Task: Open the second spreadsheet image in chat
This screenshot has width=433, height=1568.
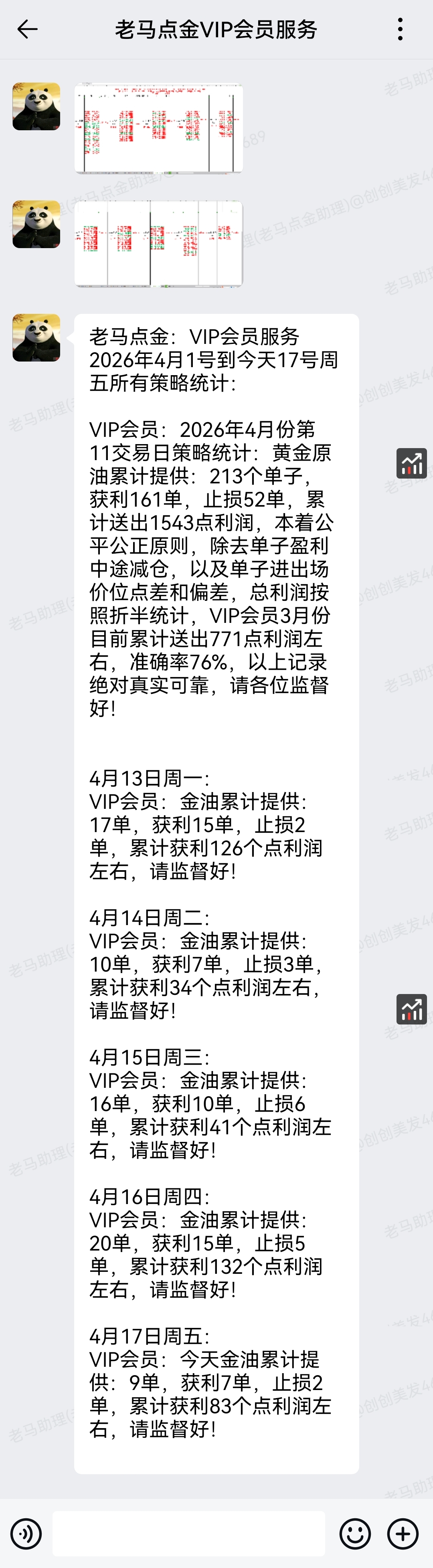Action: [x=158, y=243]
